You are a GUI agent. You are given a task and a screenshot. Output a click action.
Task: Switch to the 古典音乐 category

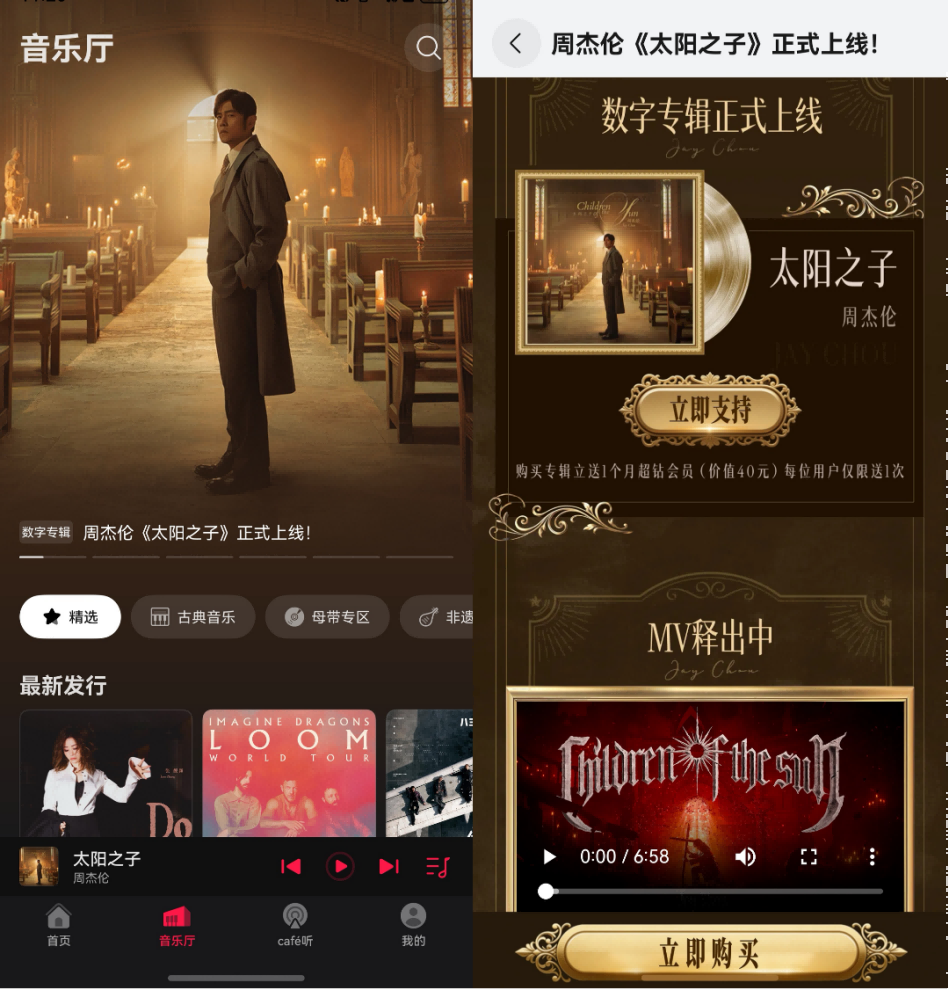pos(192,617)
